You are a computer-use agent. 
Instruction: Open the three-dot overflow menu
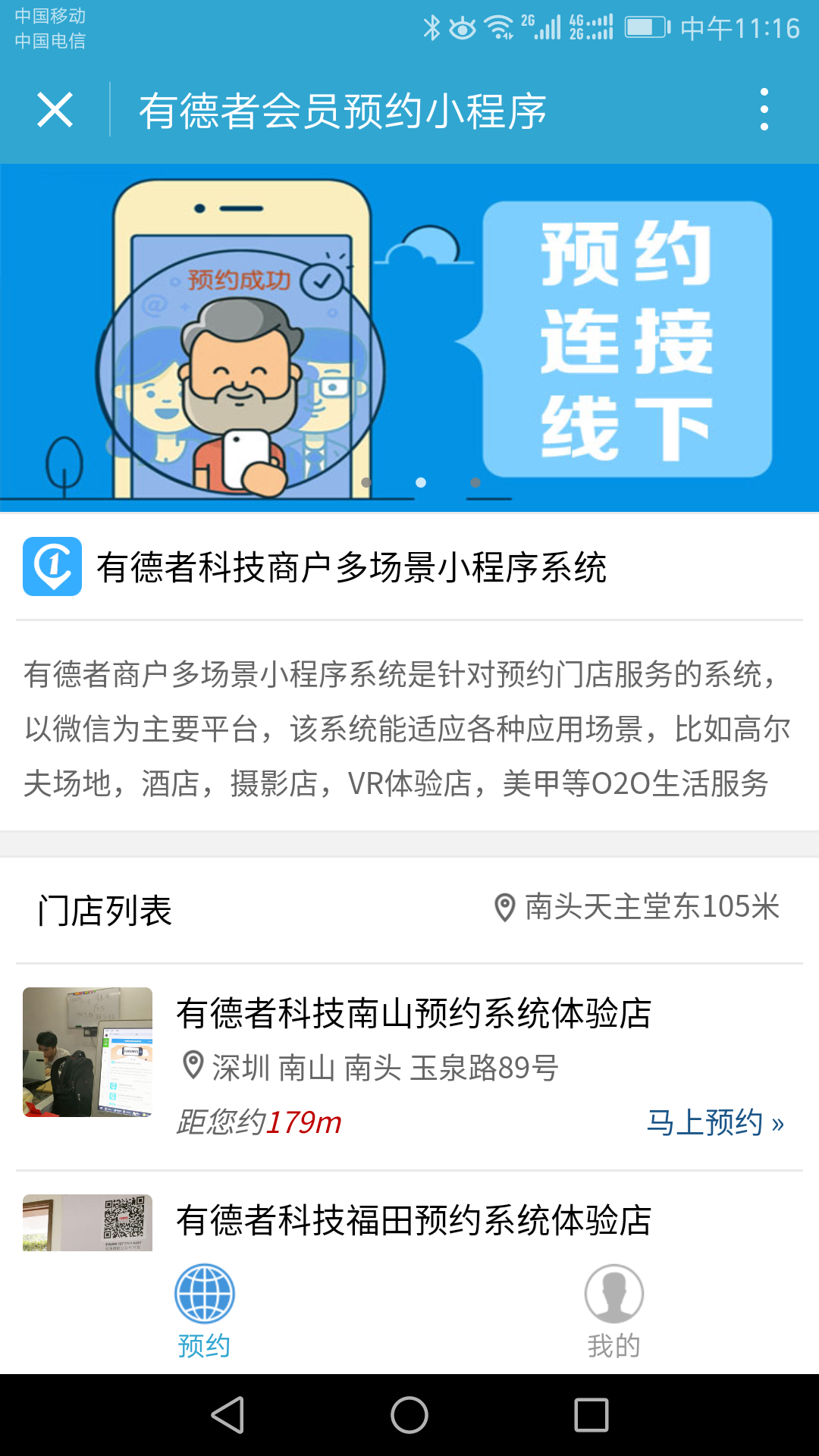pos(764,110)
